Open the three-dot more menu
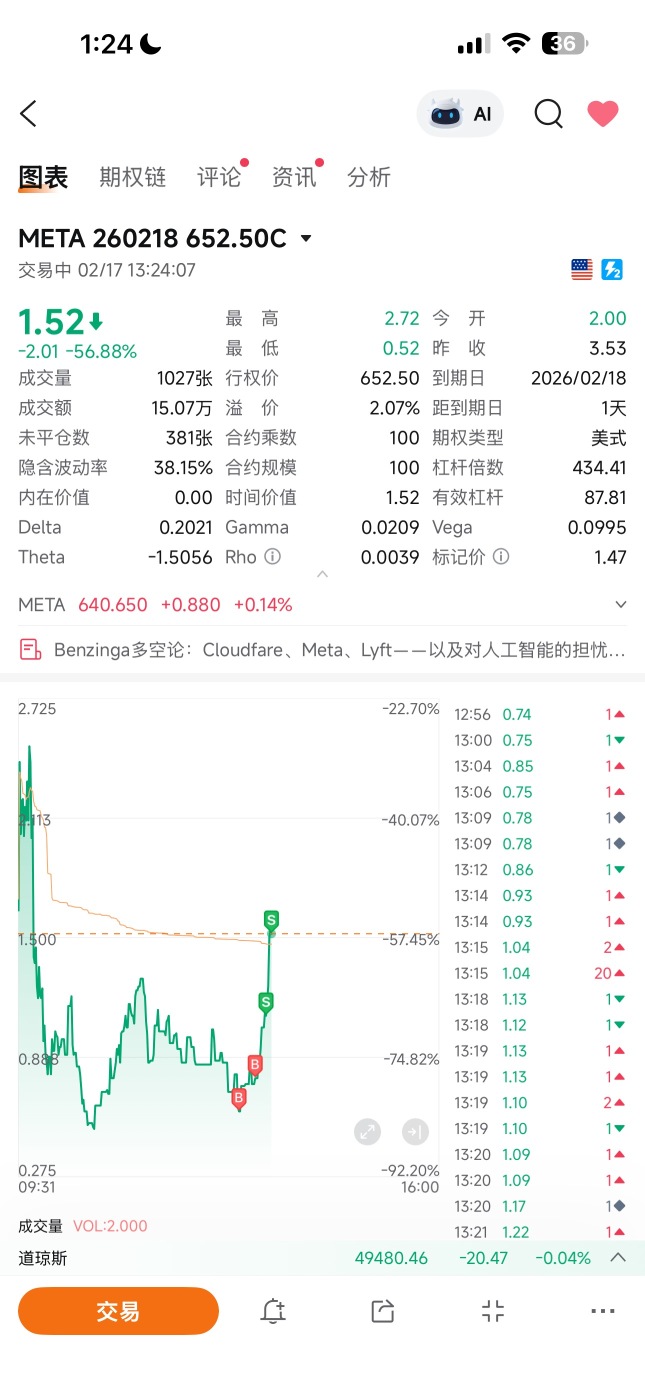The image size is (645, 1398). pos(602,1312)
